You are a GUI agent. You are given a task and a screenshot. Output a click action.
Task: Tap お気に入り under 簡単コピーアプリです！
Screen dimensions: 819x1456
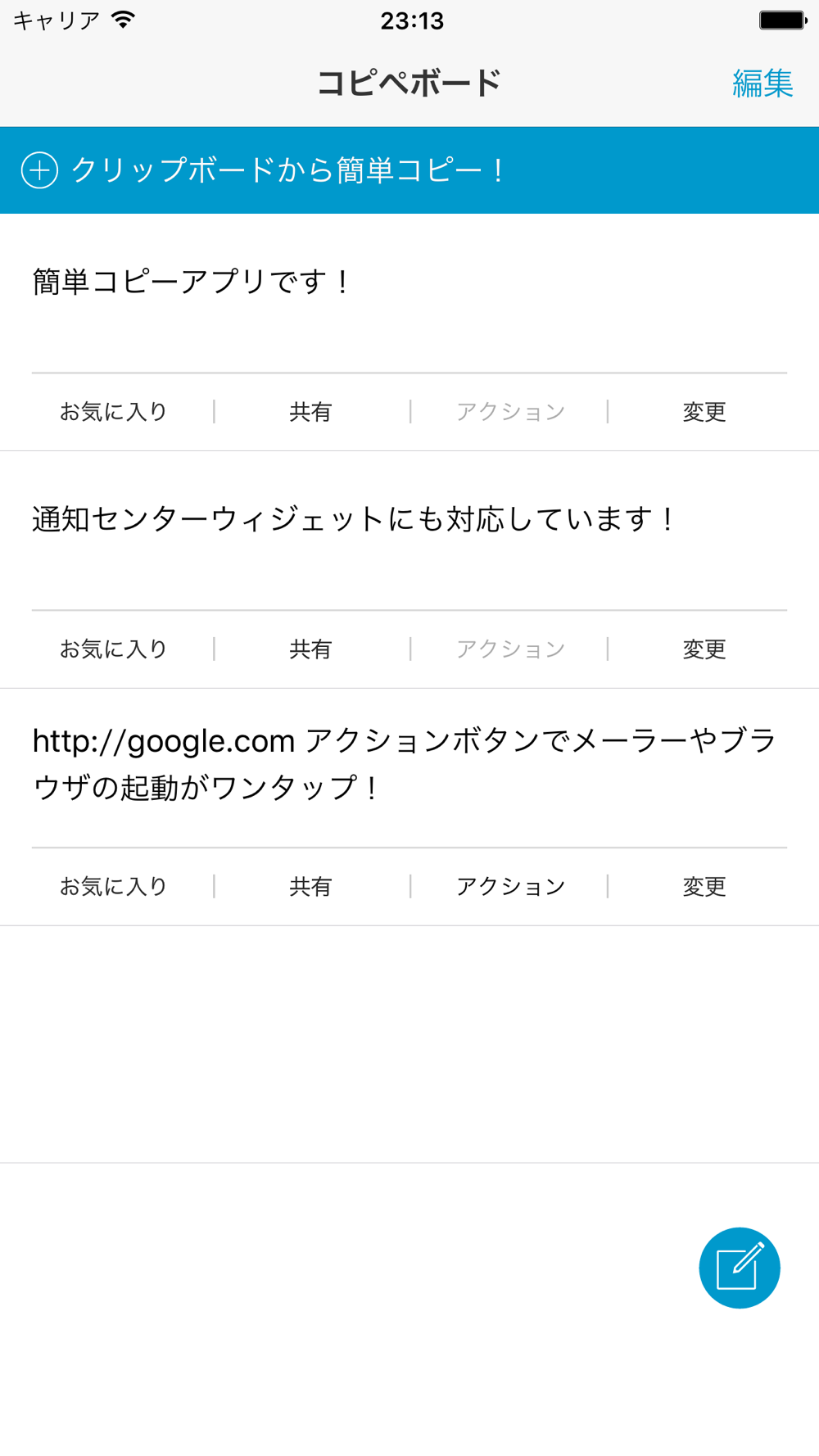(x=114, y=412)
